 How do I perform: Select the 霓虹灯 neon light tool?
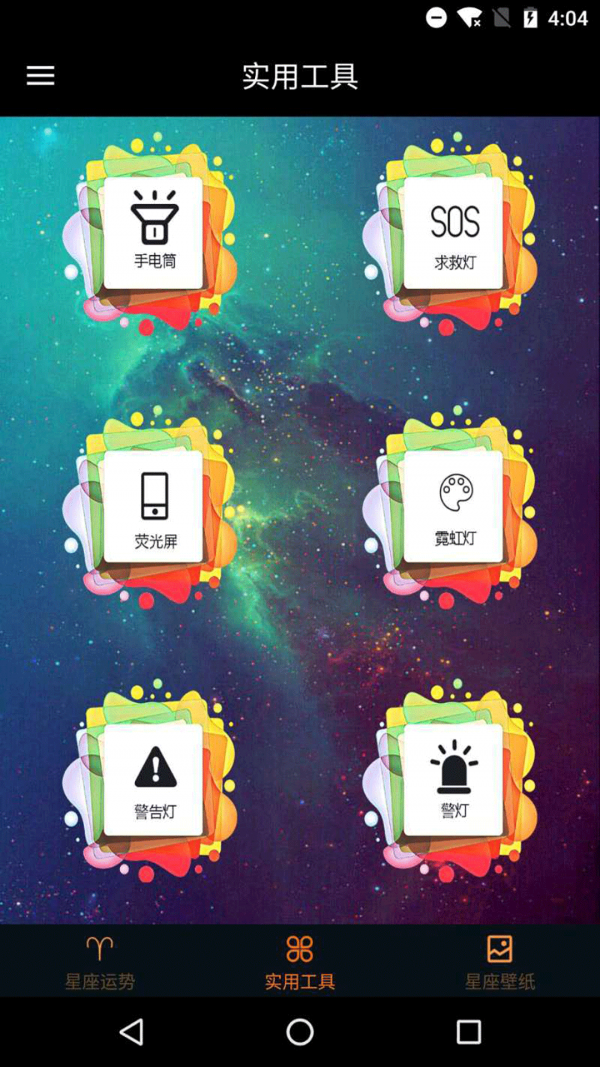pyautogui.click(x=454, y=507)
